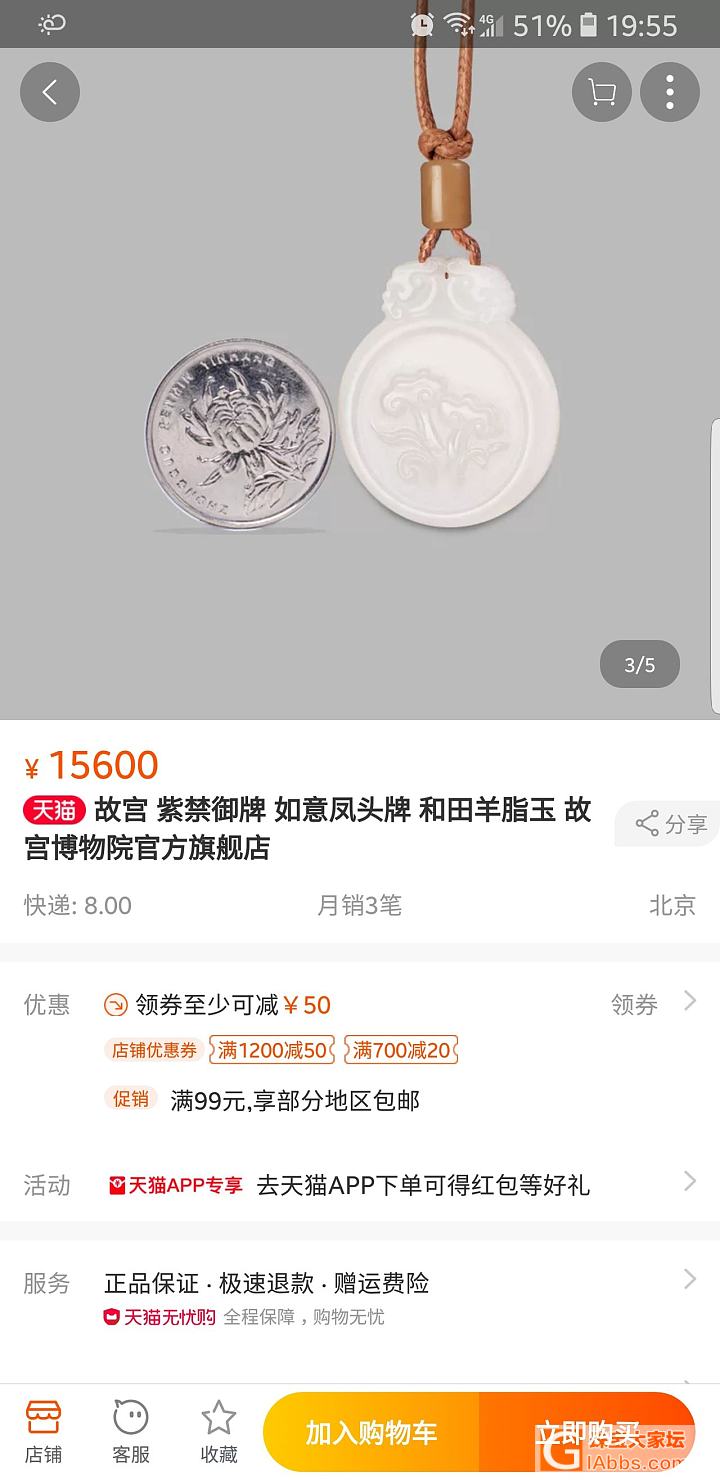Open the 天猫APP专享 activity row

point(400,1185)
